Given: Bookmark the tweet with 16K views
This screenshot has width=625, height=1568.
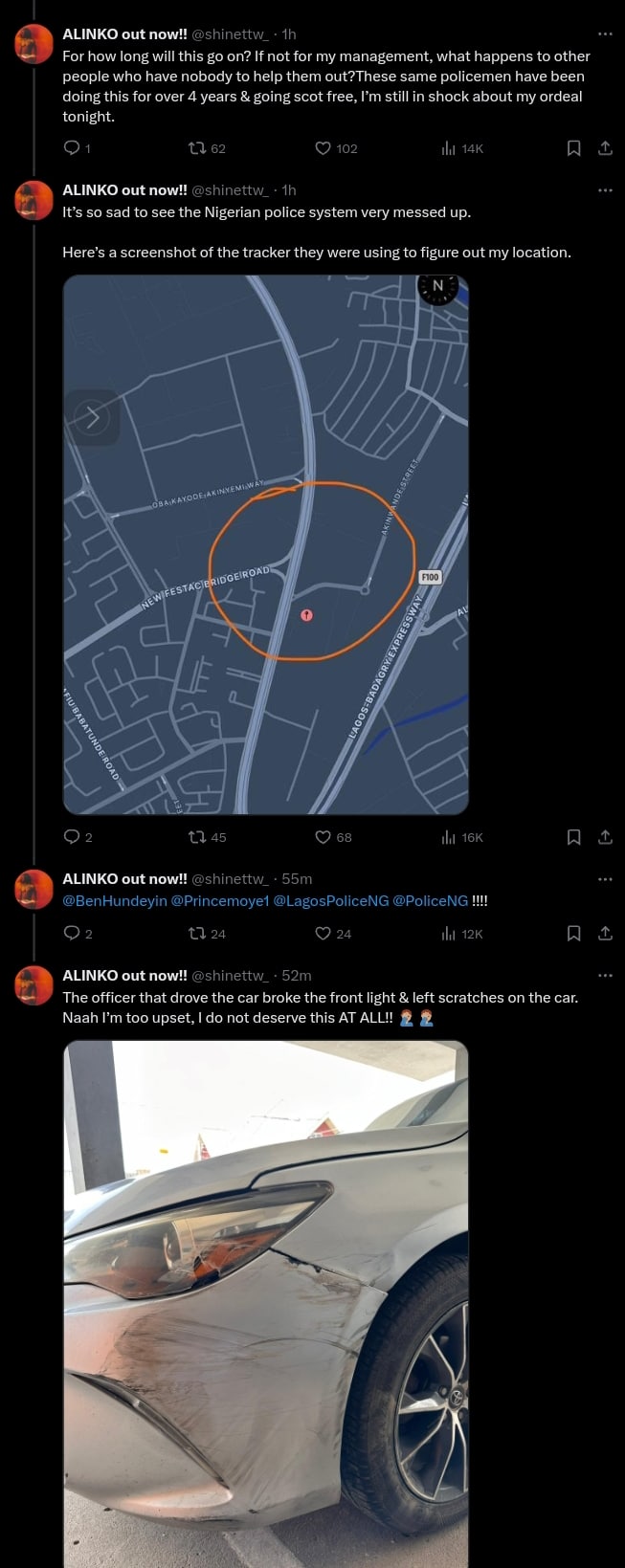Looking at the screenshot, I should [x=574, y=837].
